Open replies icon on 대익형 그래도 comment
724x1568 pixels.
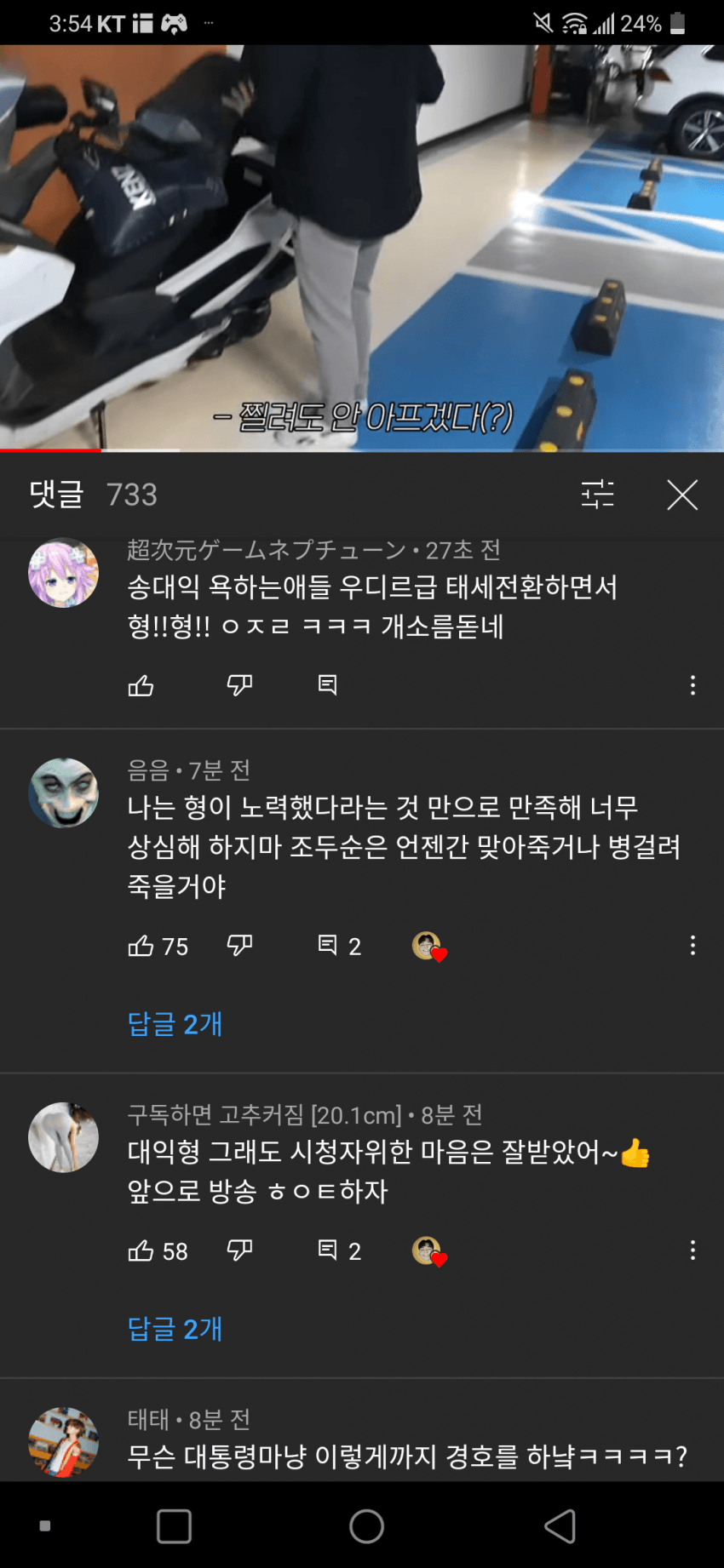click(328, 1250)
